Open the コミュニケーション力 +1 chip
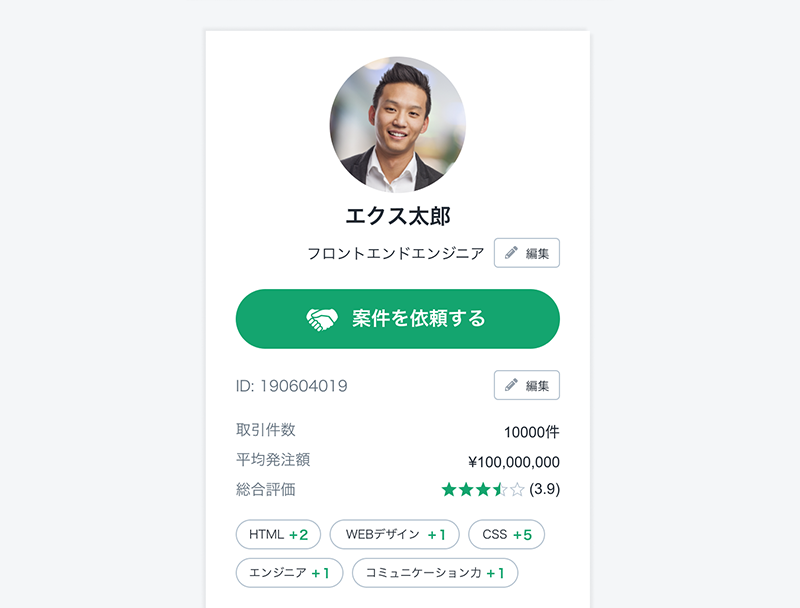This screenshot has width=800, height=608. pyautogui.click(x=434, y=572)
